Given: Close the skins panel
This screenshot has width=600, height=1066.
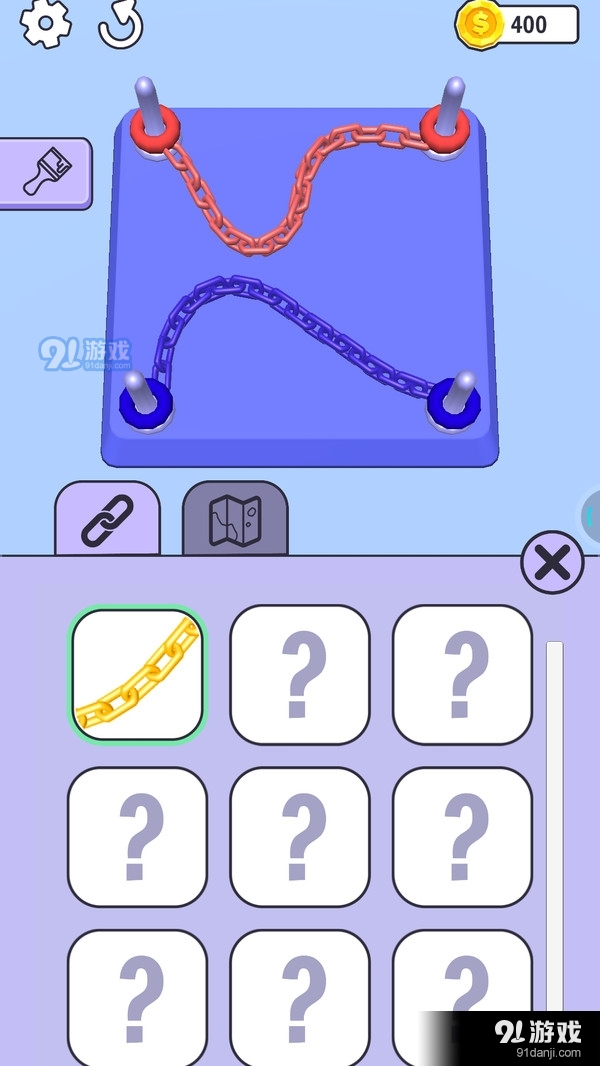Looking at the screenshot, I should (552, 563).
